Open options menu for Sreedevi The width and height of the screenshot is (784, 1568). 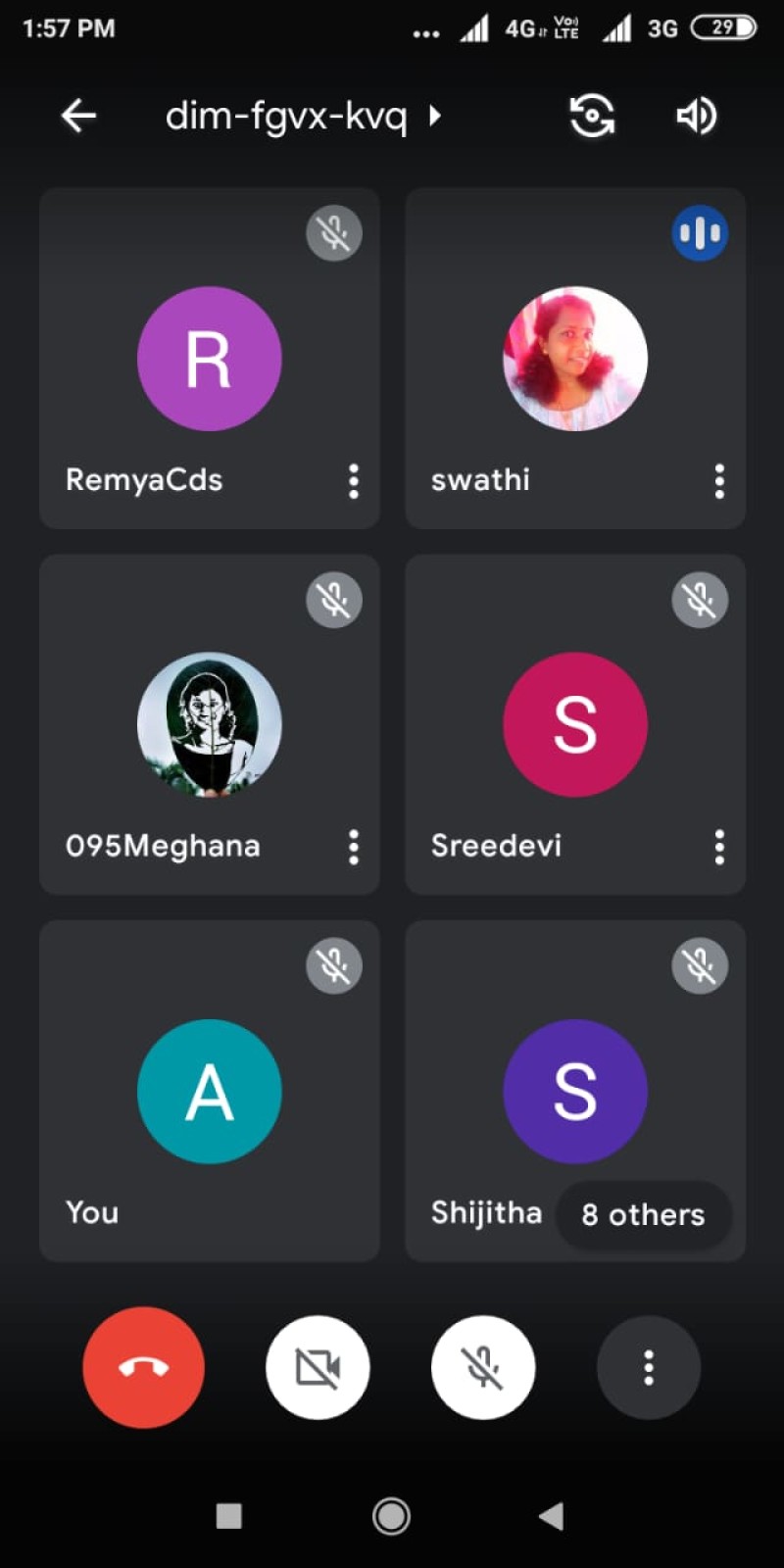(x=719, y=847)
